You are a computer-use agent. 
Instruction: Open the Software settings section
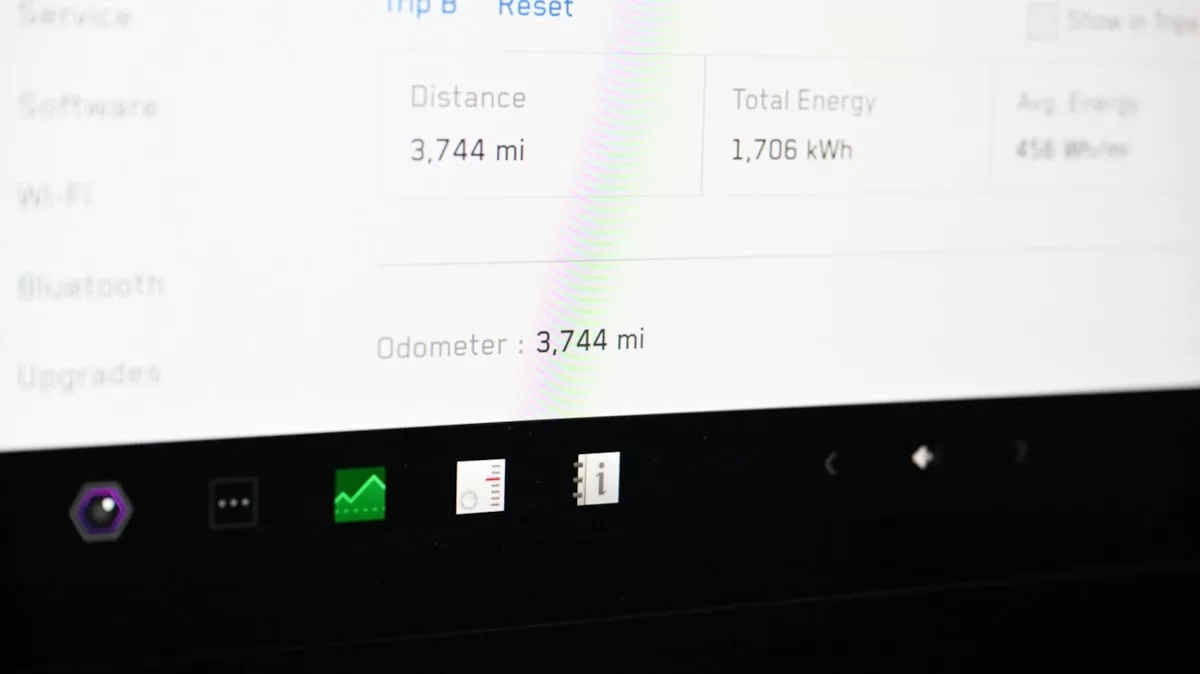(x=87, y=106)
